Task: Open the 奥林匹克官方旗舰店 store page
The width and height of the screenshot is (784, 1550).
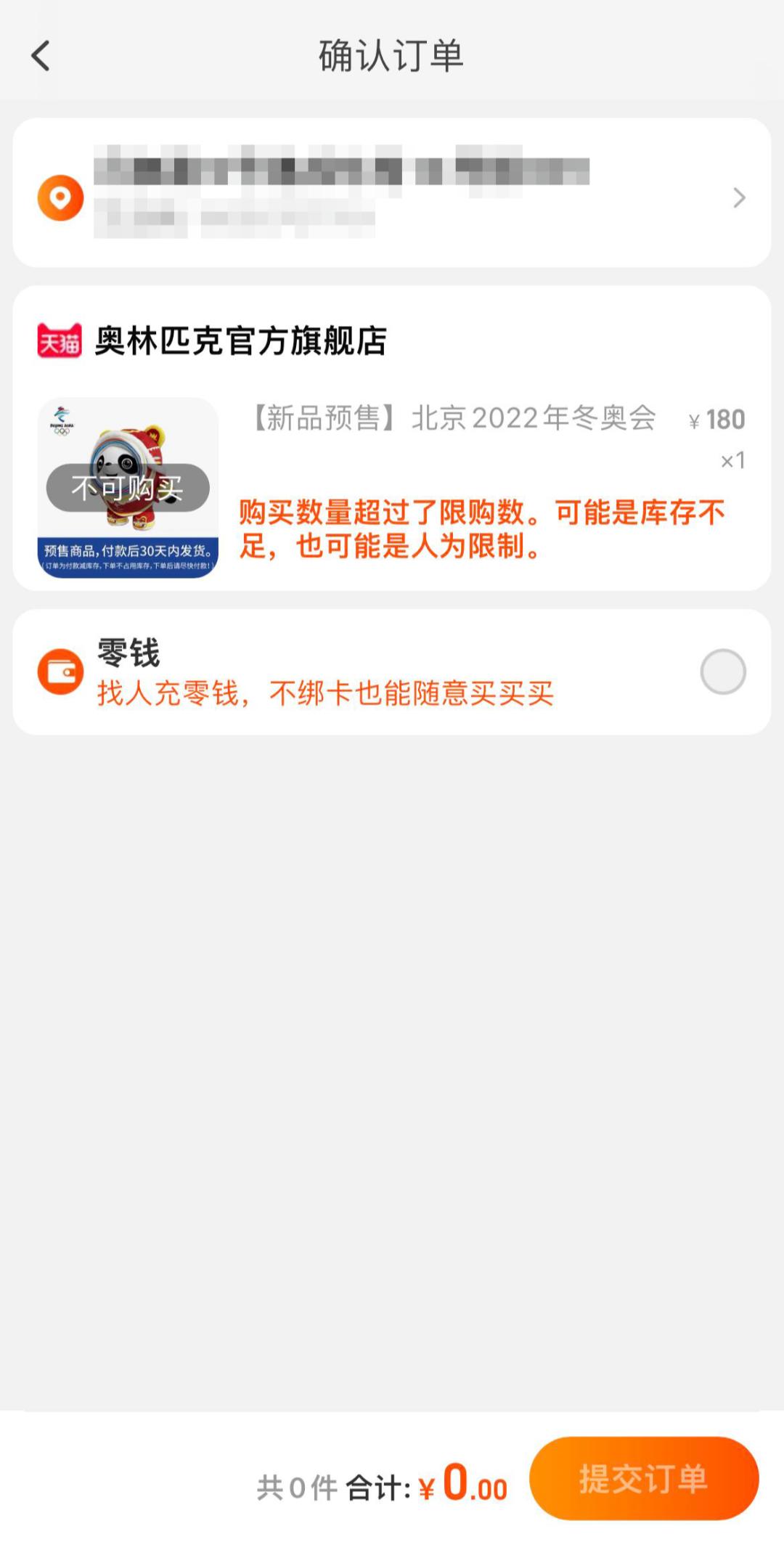Action: tap(240, 338)
